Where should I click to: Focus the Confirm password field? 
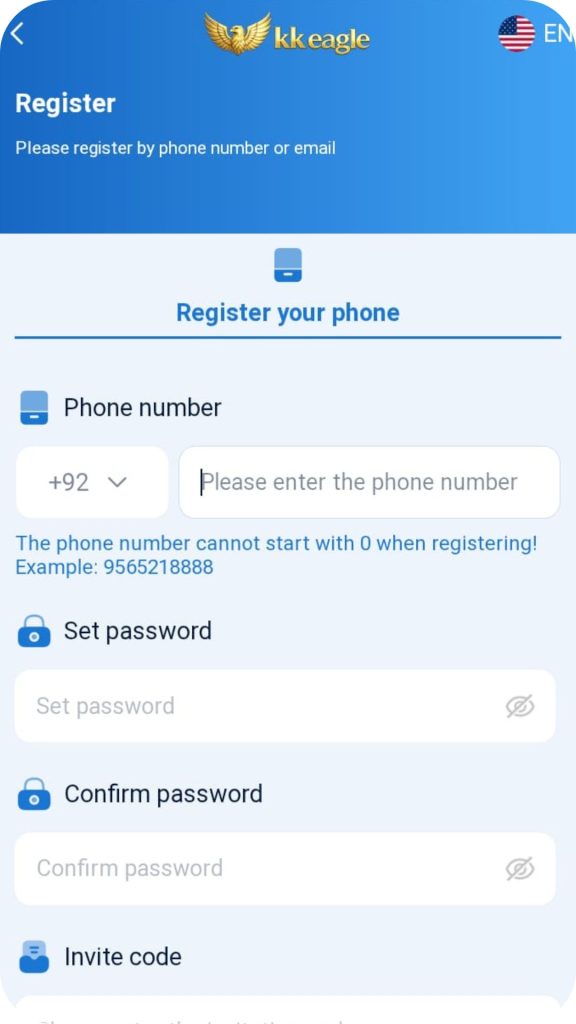pos(285,869)
